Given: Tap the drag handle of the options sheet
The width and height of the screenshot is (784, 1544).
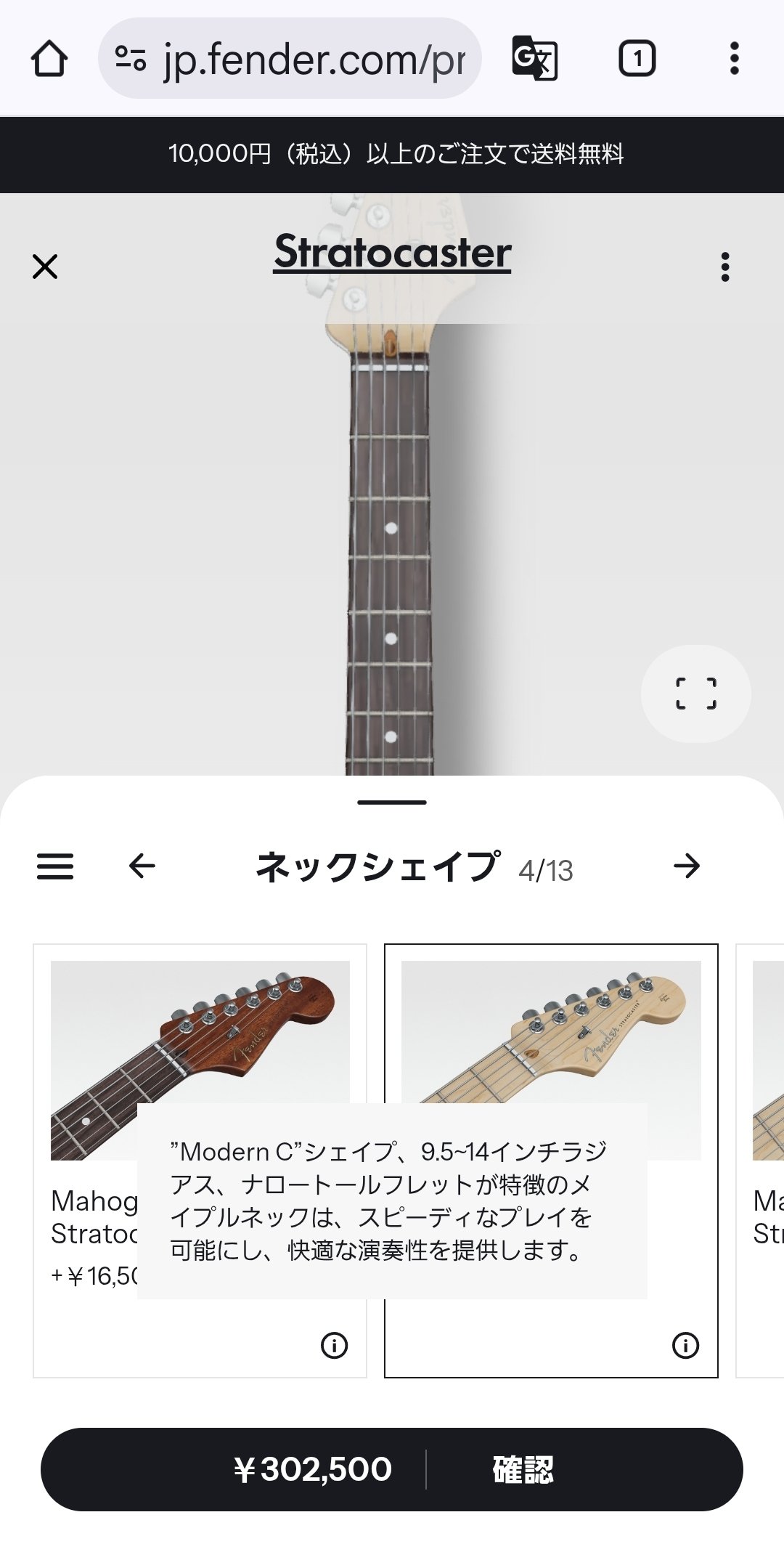Looking at the screenshot, I should tap(392, 803).
